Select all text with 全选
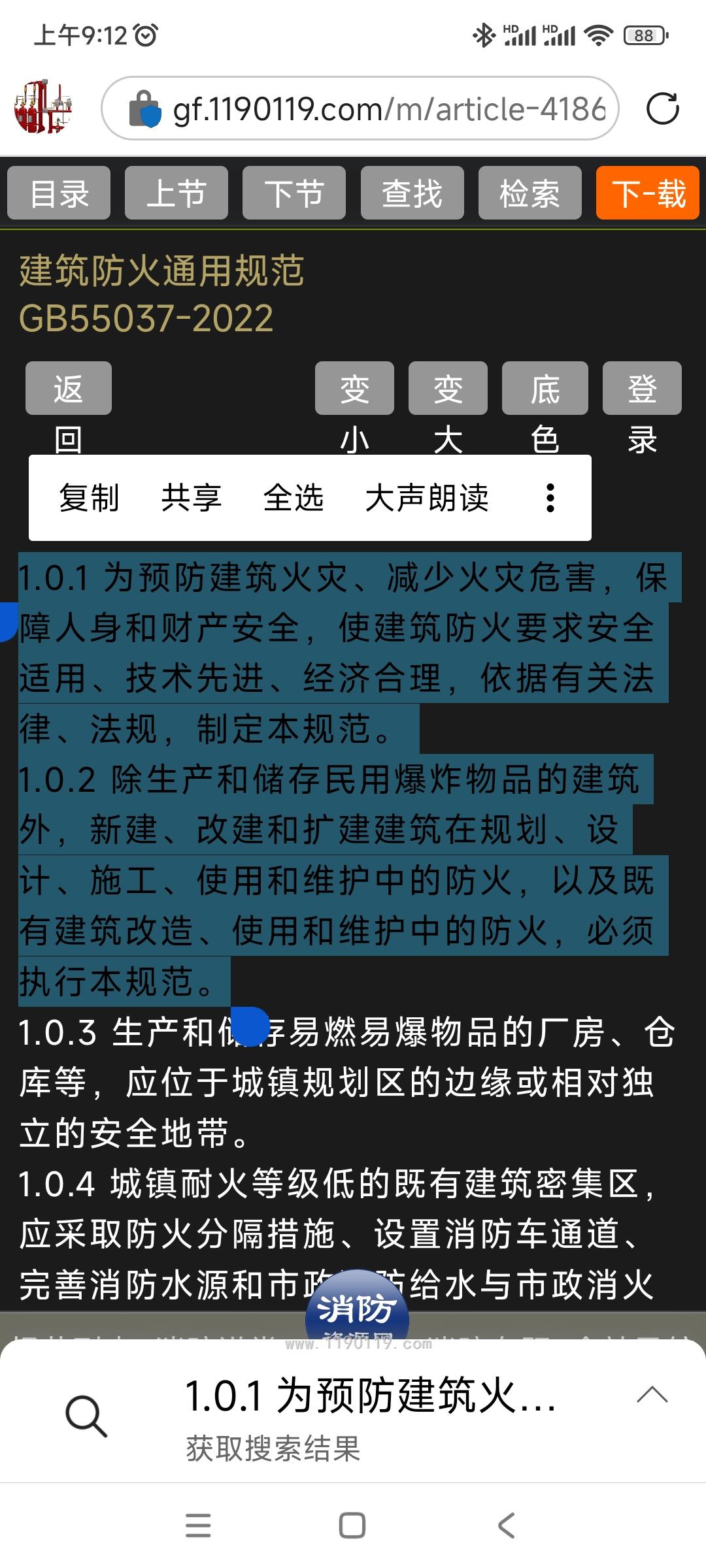The height and width of the screenshot is (1568, 706). (x=294, y=498)
